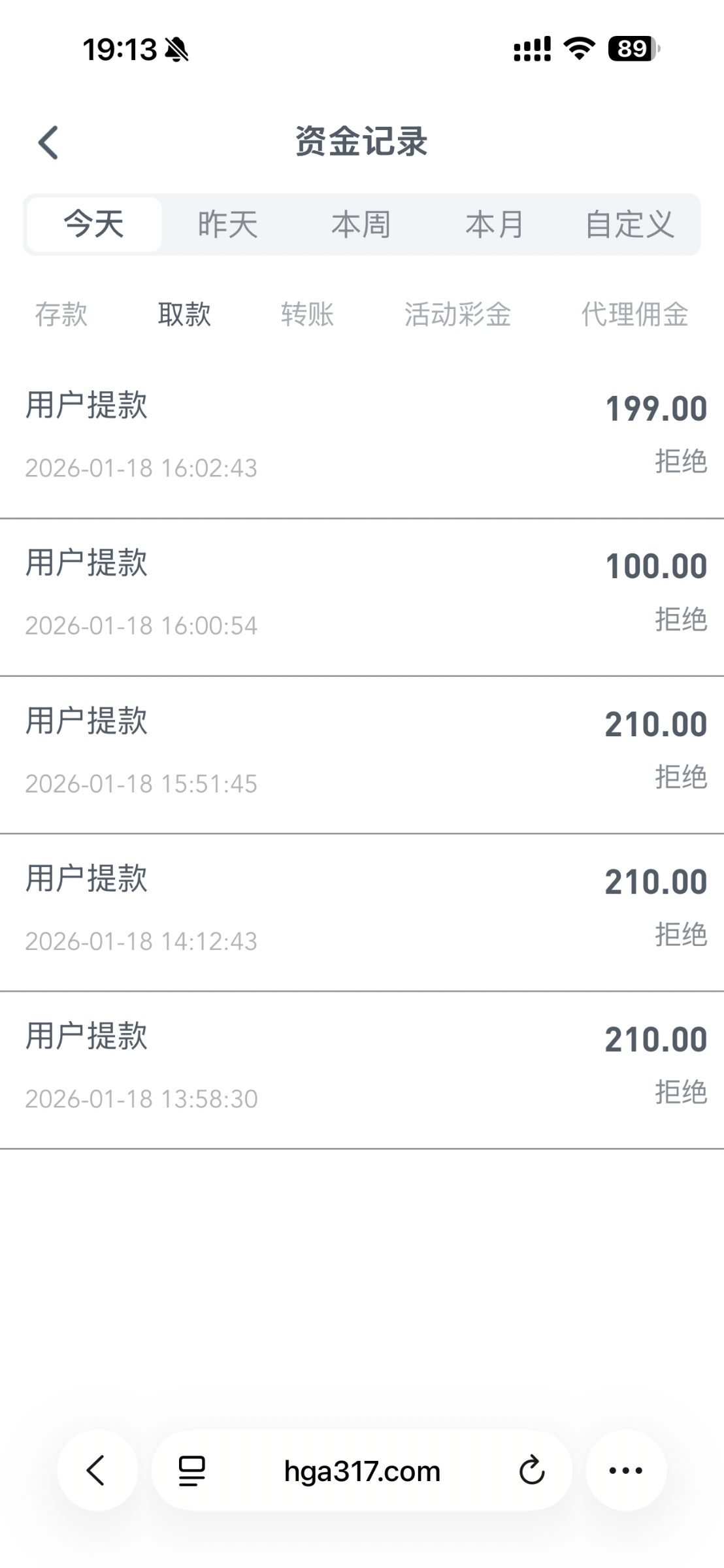The width and height of the screenshot is (724, 1568).
Task: Open the 代理佣金 records tab
Action: tap(634, 314)
